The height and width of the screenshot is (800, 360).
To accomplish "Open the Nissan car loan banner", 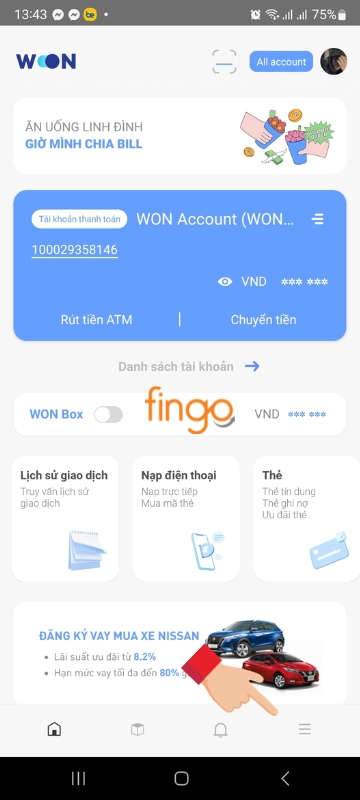I will tap(179, 653).
